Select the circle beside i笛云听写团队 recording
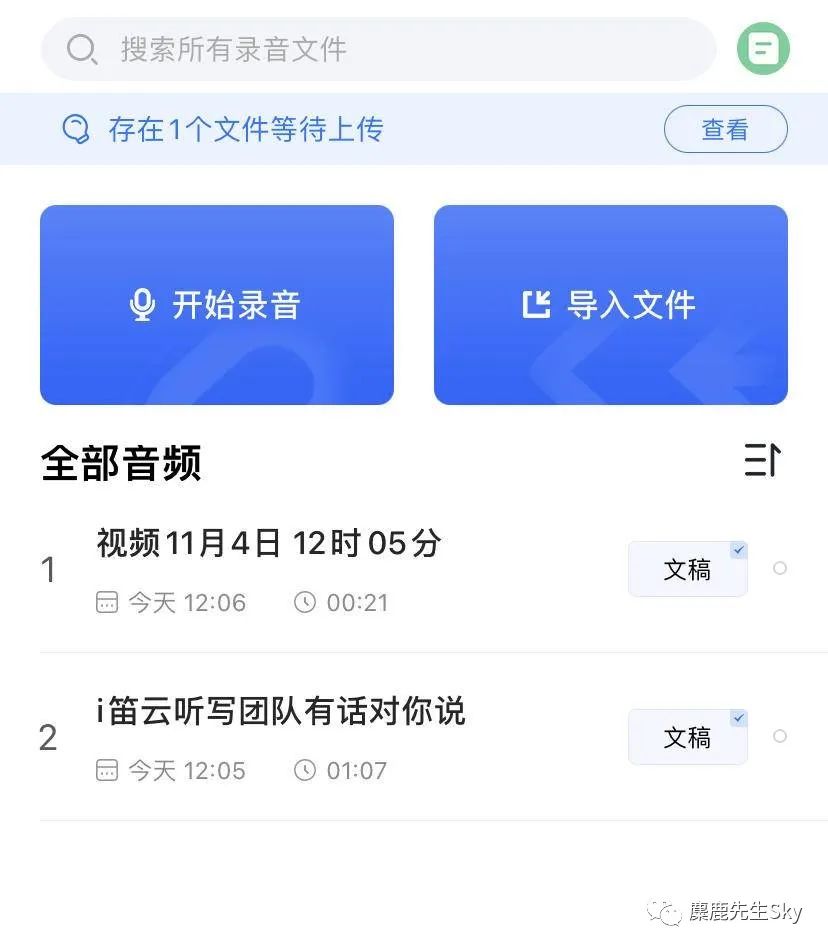The image size is (828, 950). pyautogui.click(x=780, y=736)
